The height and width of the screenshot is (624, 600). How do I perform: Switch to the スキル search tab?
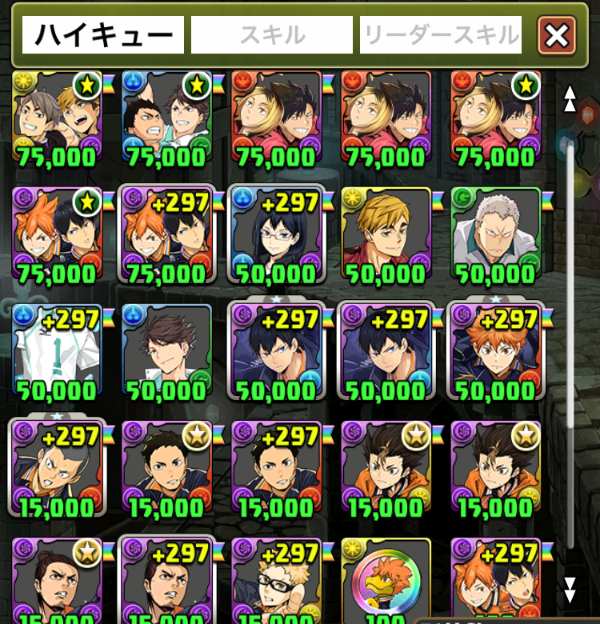[271, 37]
